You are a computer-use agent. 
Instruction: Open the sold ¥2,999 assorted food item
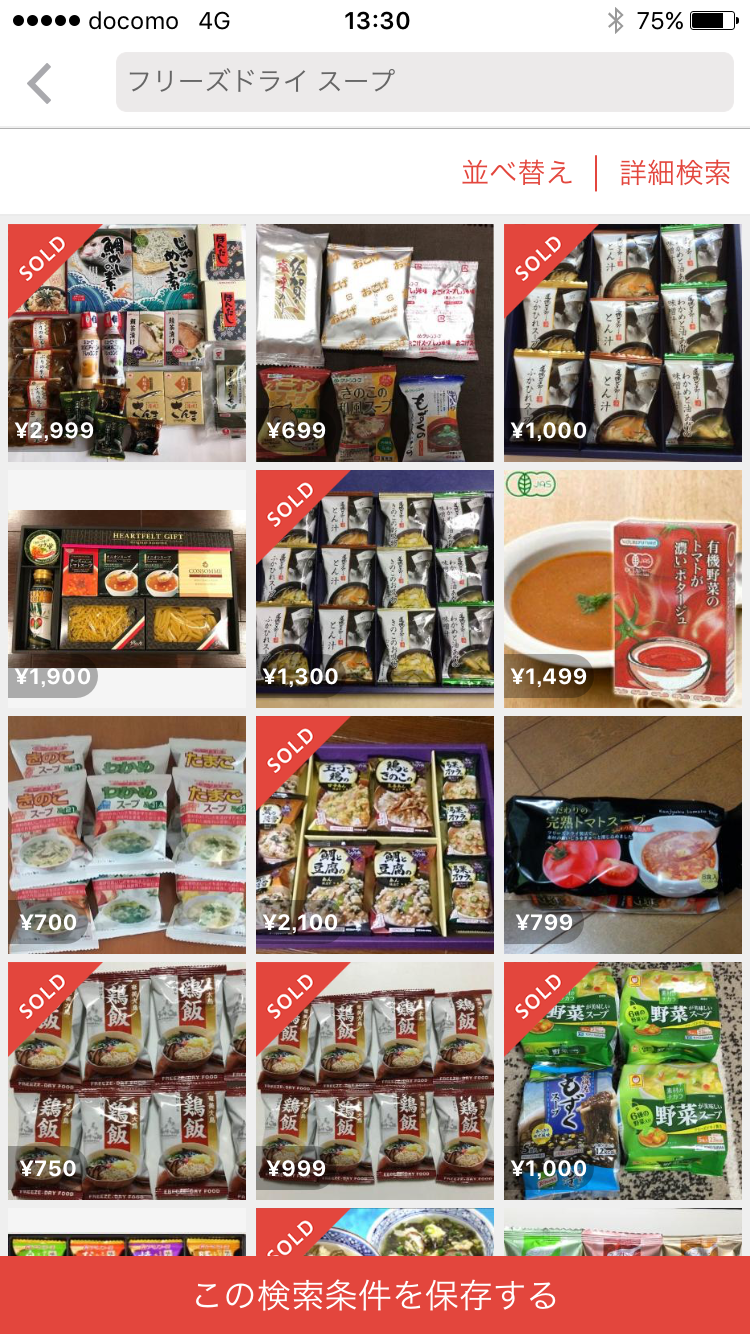point(127,342)
